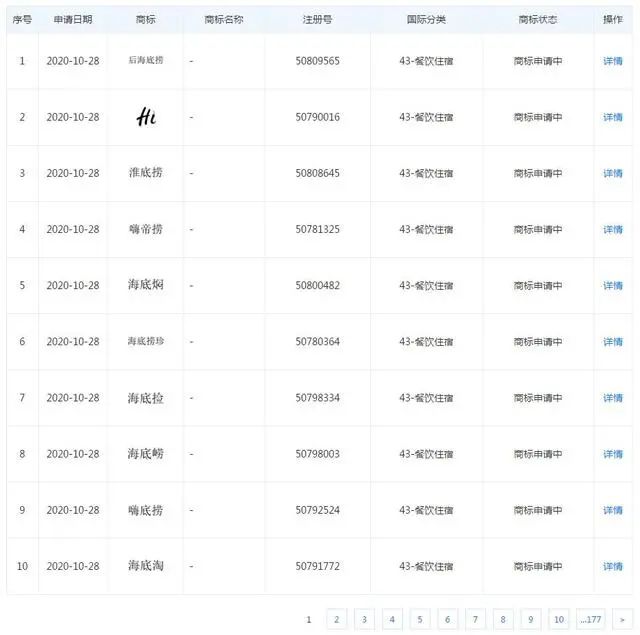640x635 pixels.
Task: Open page 10 of the list
Action: point(559,619)
